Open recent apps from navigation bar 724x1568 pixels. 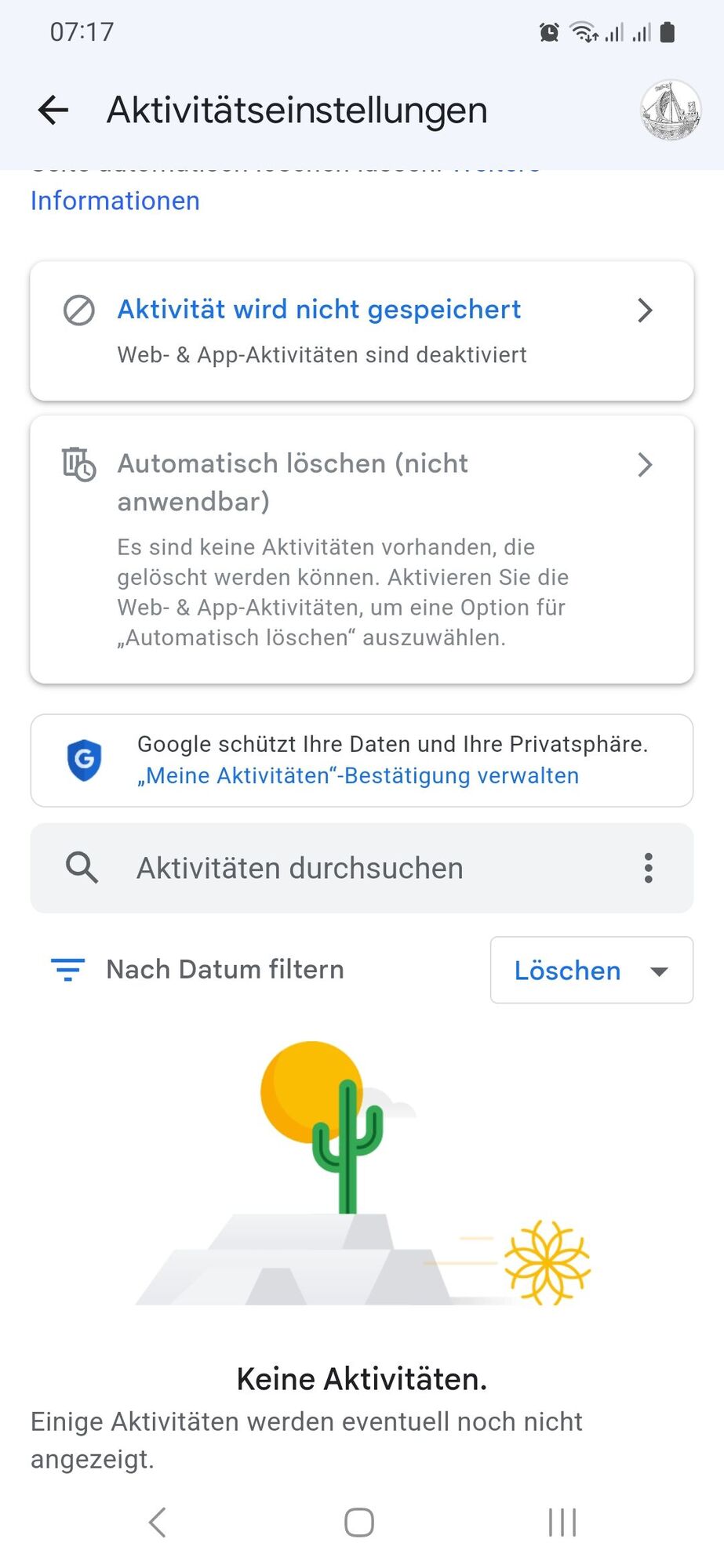[562, 1523]
